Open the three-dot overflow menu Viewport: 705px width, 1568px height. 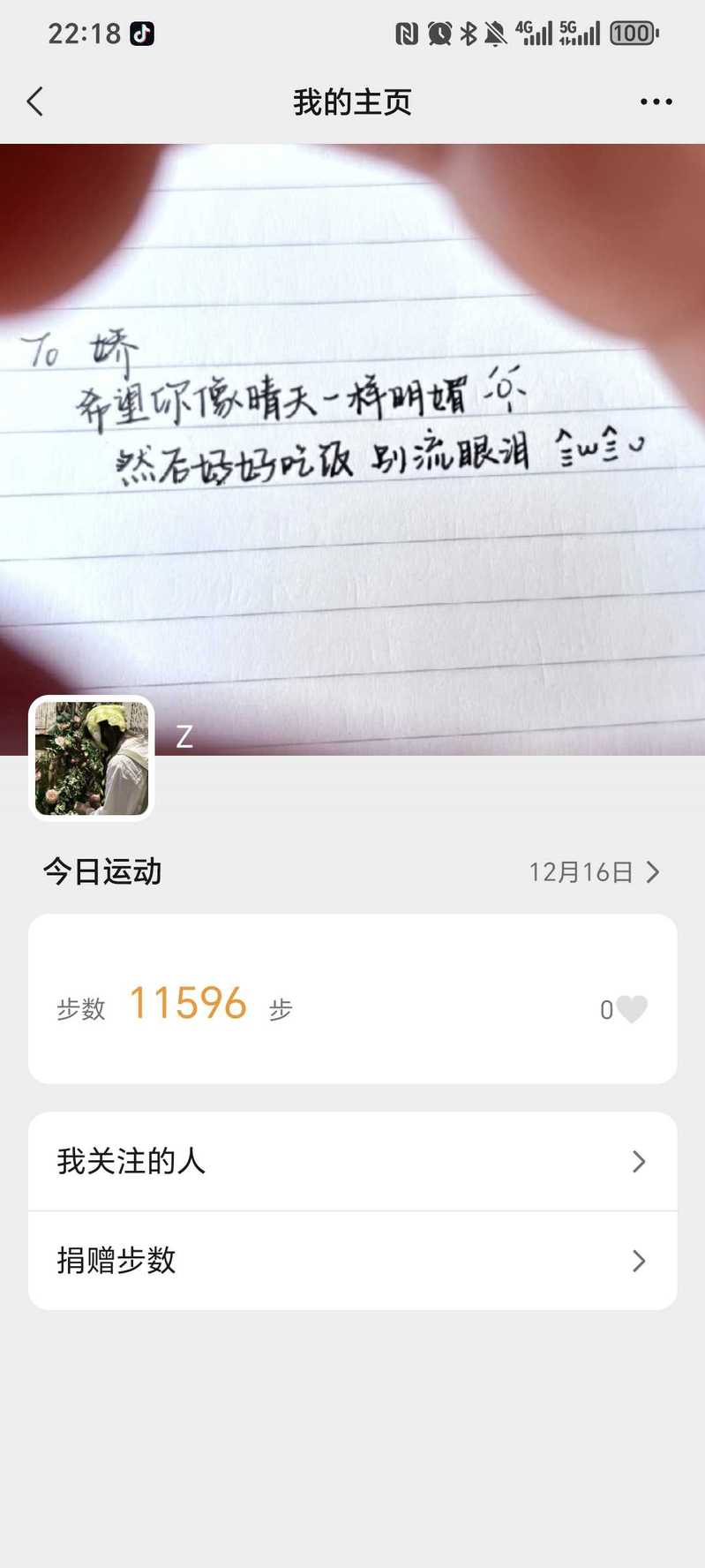[x=656, y=102]
